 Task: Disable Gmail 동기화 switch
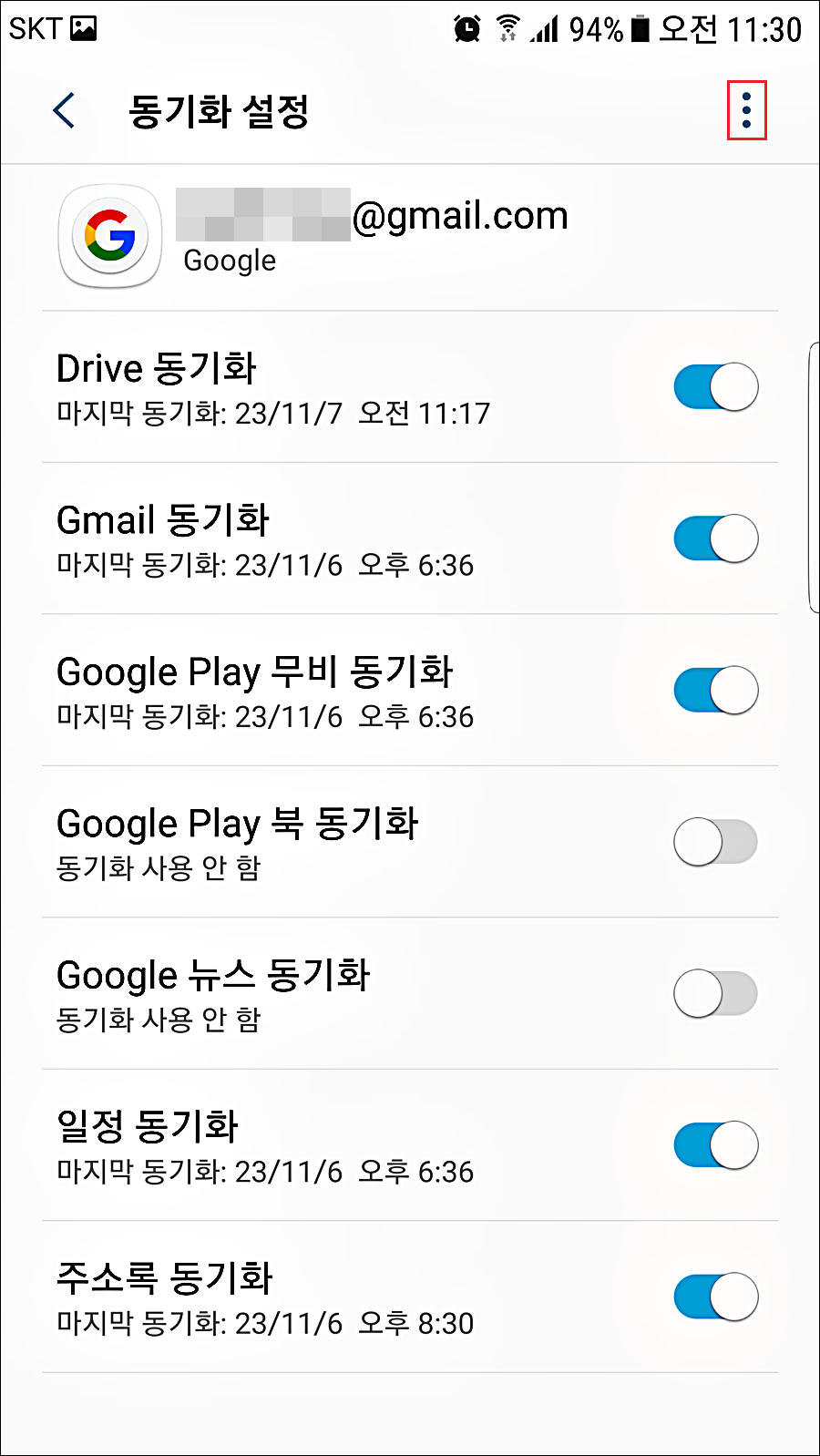(x=716, y=538)
